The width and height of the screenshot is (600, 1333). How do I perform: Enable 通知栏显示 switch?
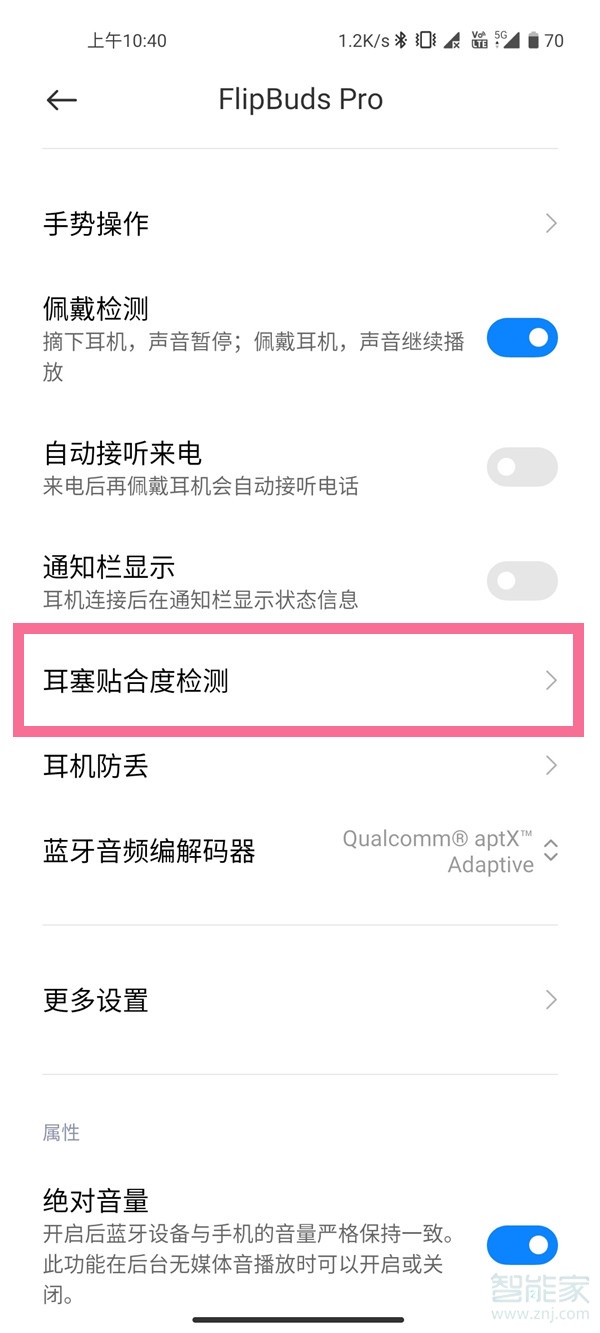(522, 580)
